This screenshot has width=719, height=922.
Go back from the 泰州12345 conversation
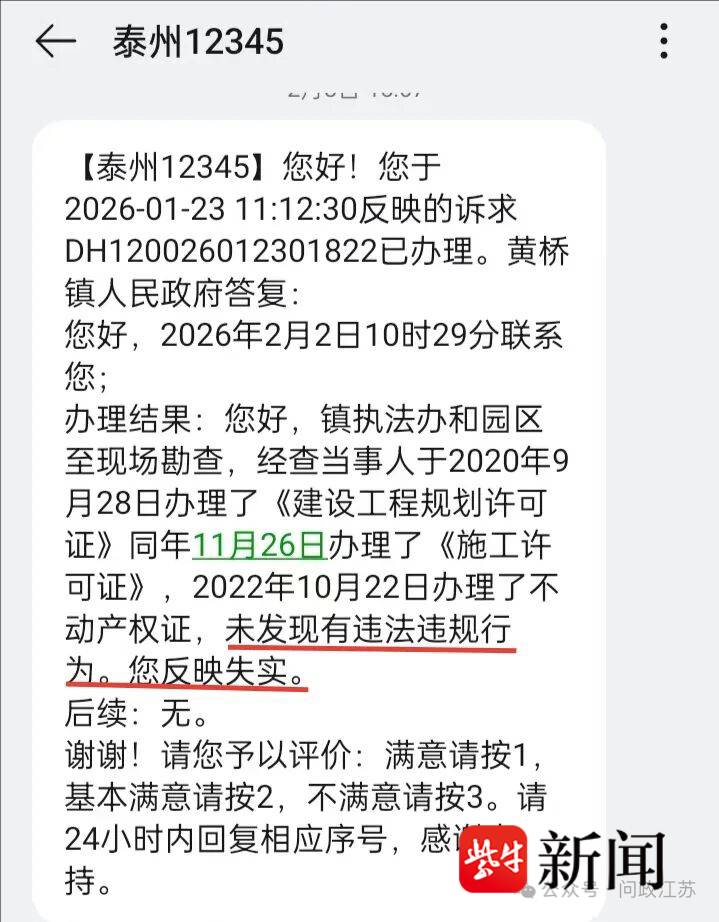pos(55,41)
